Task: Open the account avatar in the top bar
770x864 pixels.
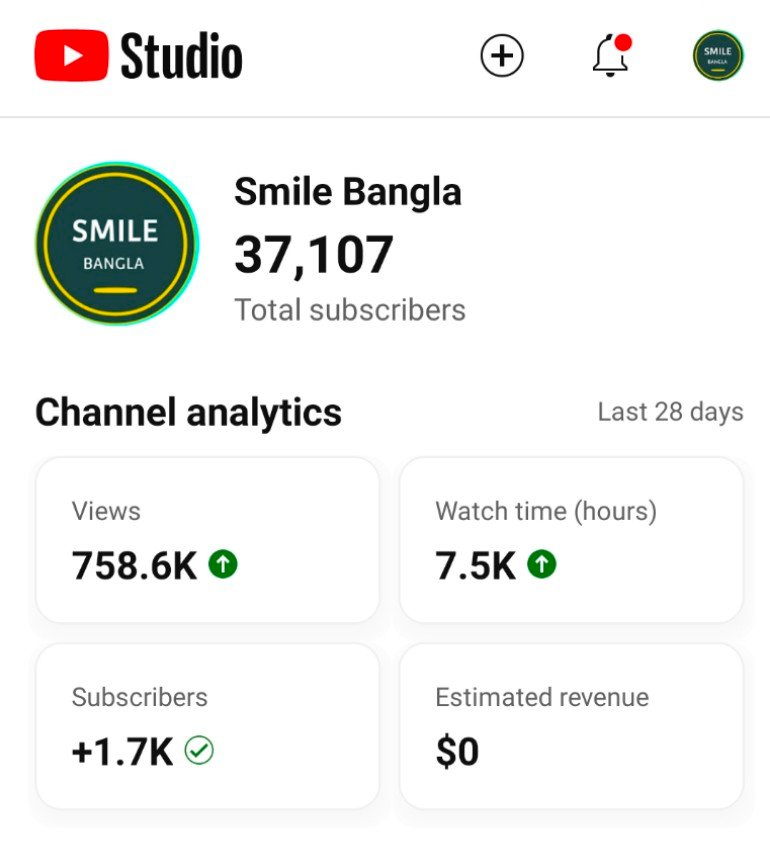Action: point(718,56)
